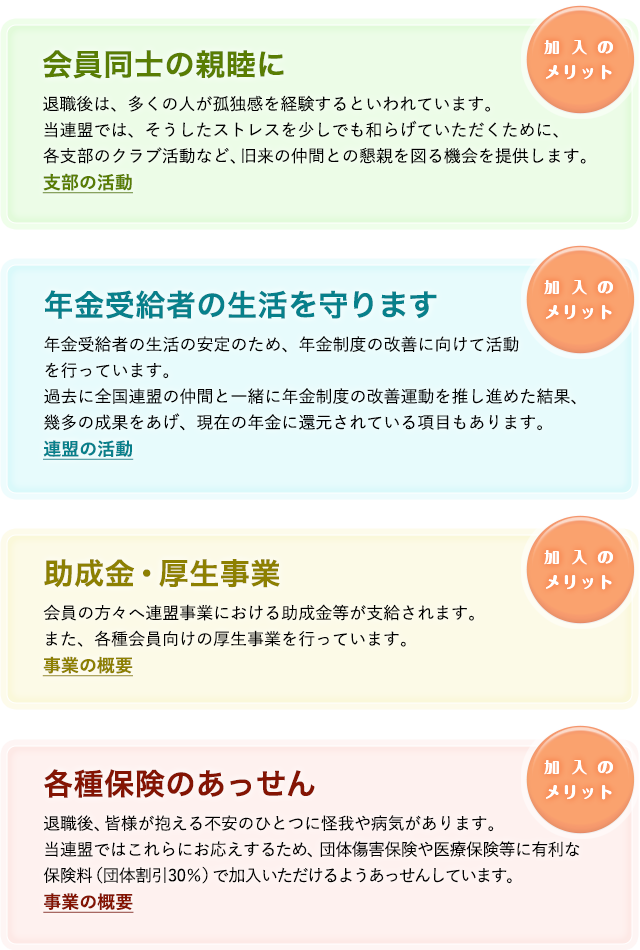The image size is (640, 950).
Task: Open the 支部の活動 link
Action: 88,183
